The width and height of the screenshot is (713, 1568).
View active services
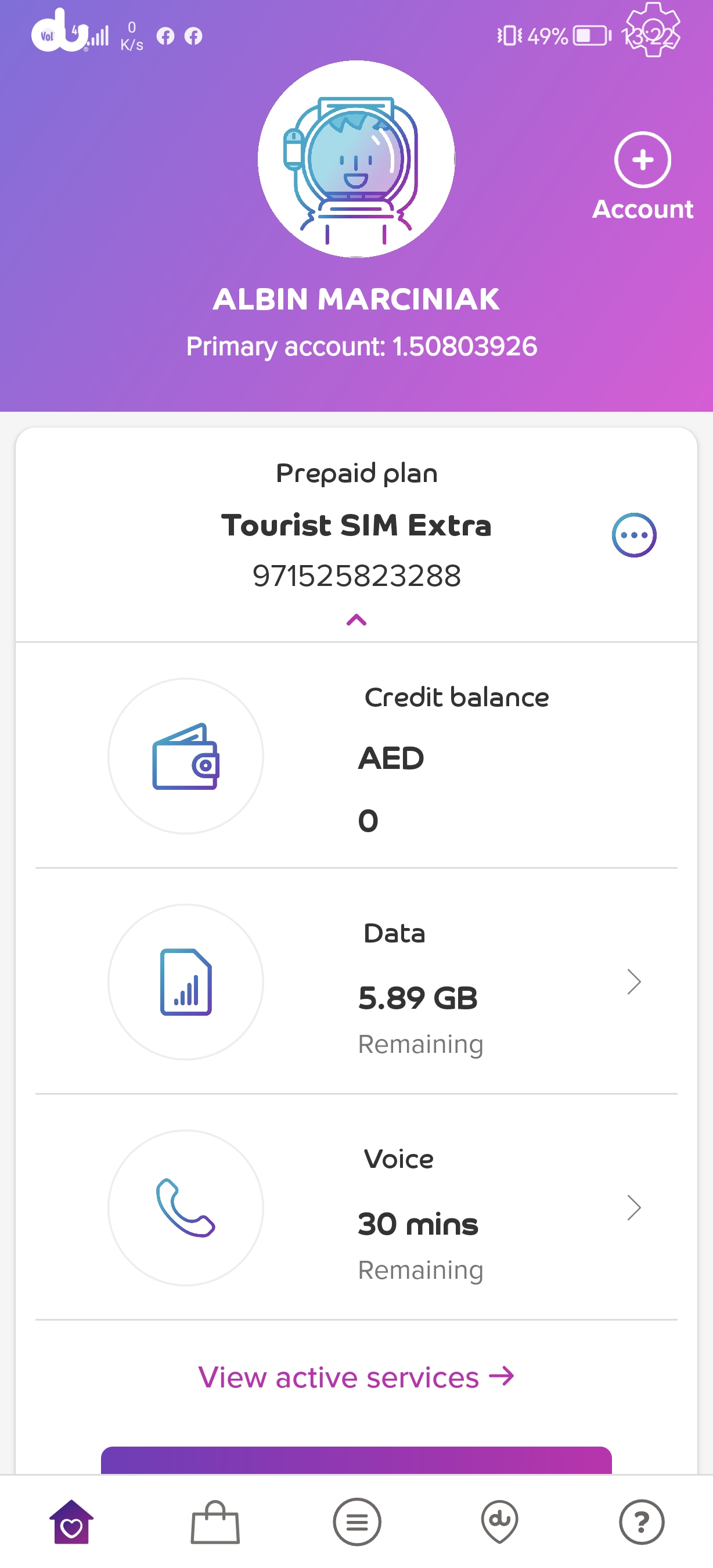coord(356,1377)
